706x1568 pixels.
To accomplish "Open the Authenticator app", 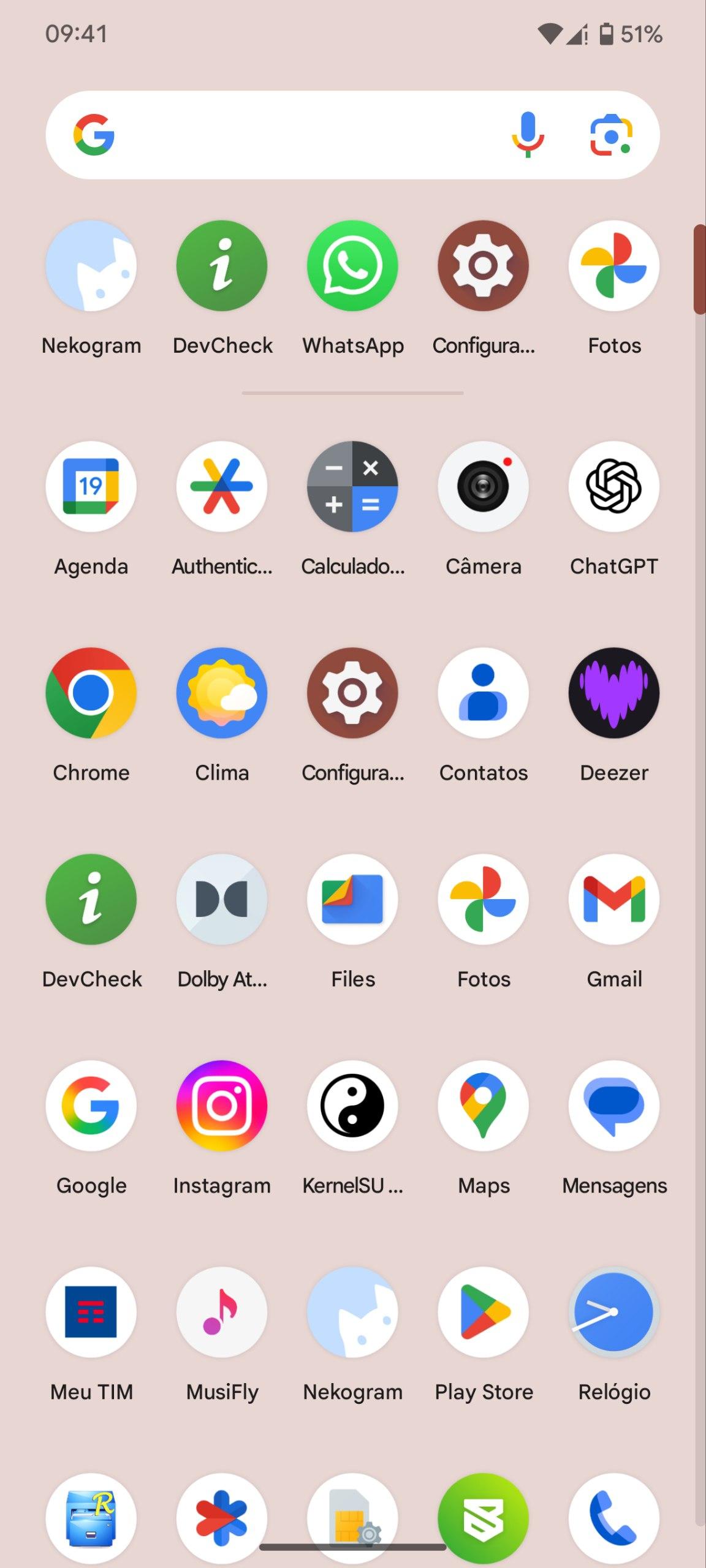I will tap(222, 486).
